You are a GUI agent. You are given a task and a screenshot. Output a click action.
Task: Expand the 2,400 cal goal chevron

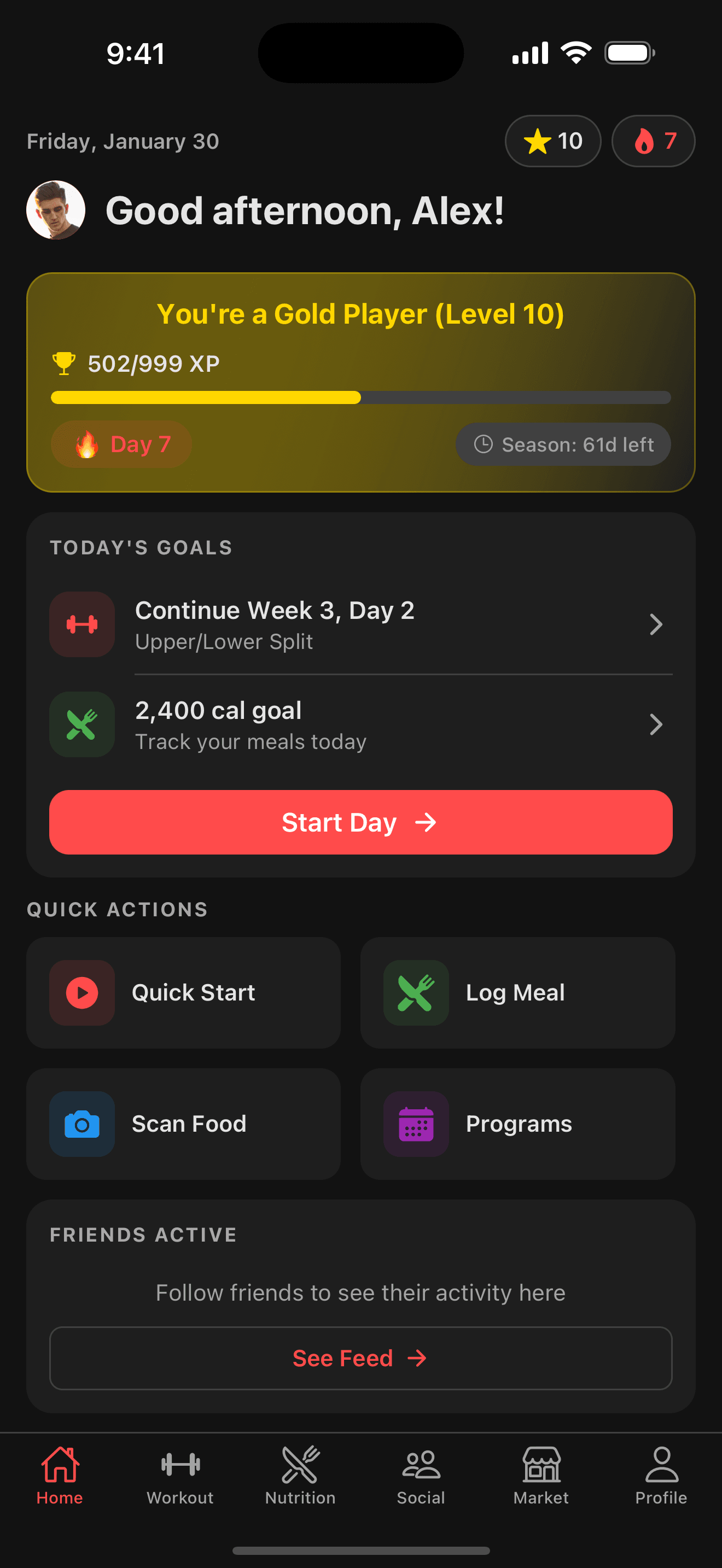pos(656,724)
